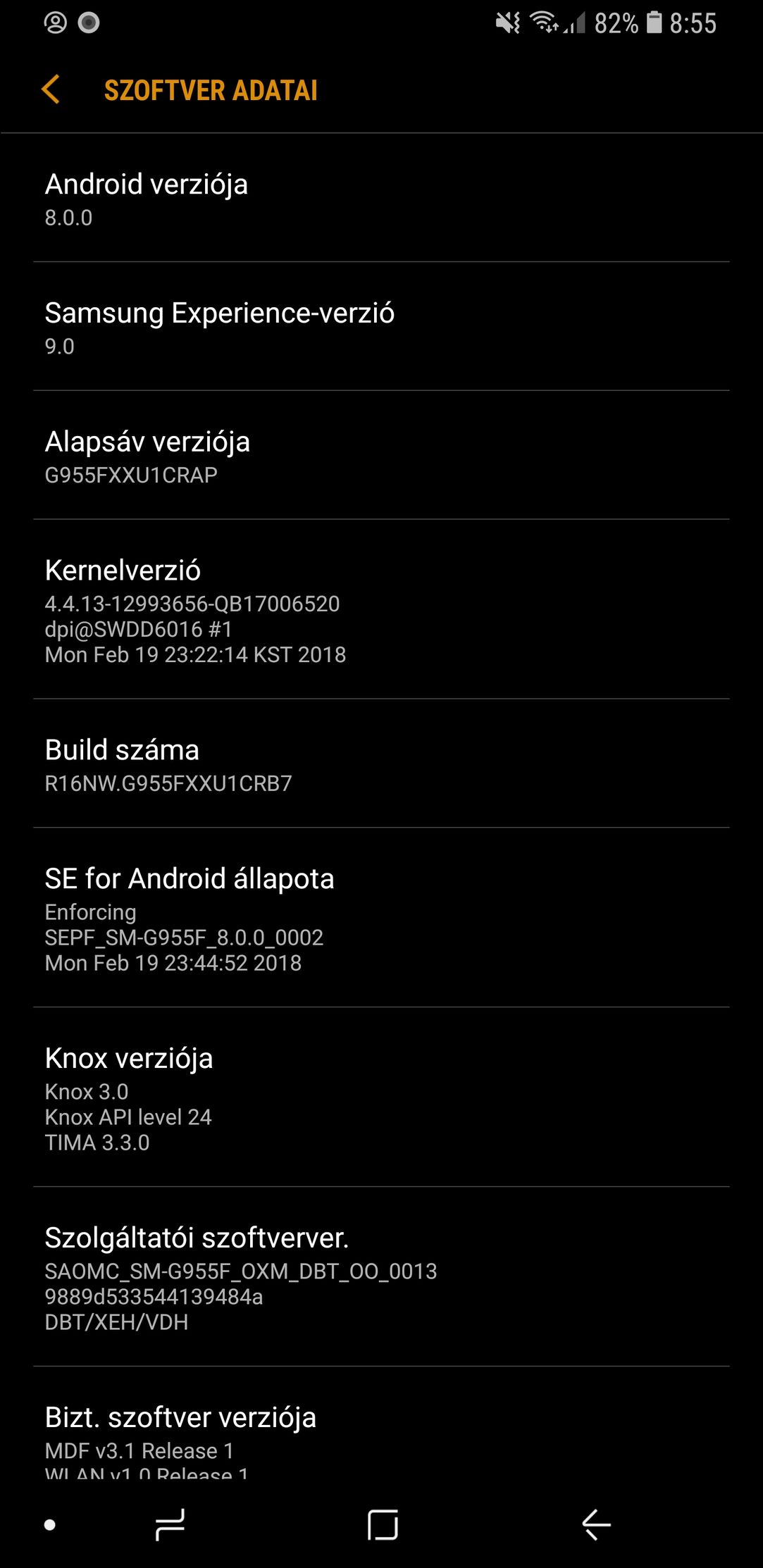This screenshot has height=1568, width=763.
Task: Open Szolgáltatói szoftverver. entry
Action: pyautogui.click(x=381, y=1277)
